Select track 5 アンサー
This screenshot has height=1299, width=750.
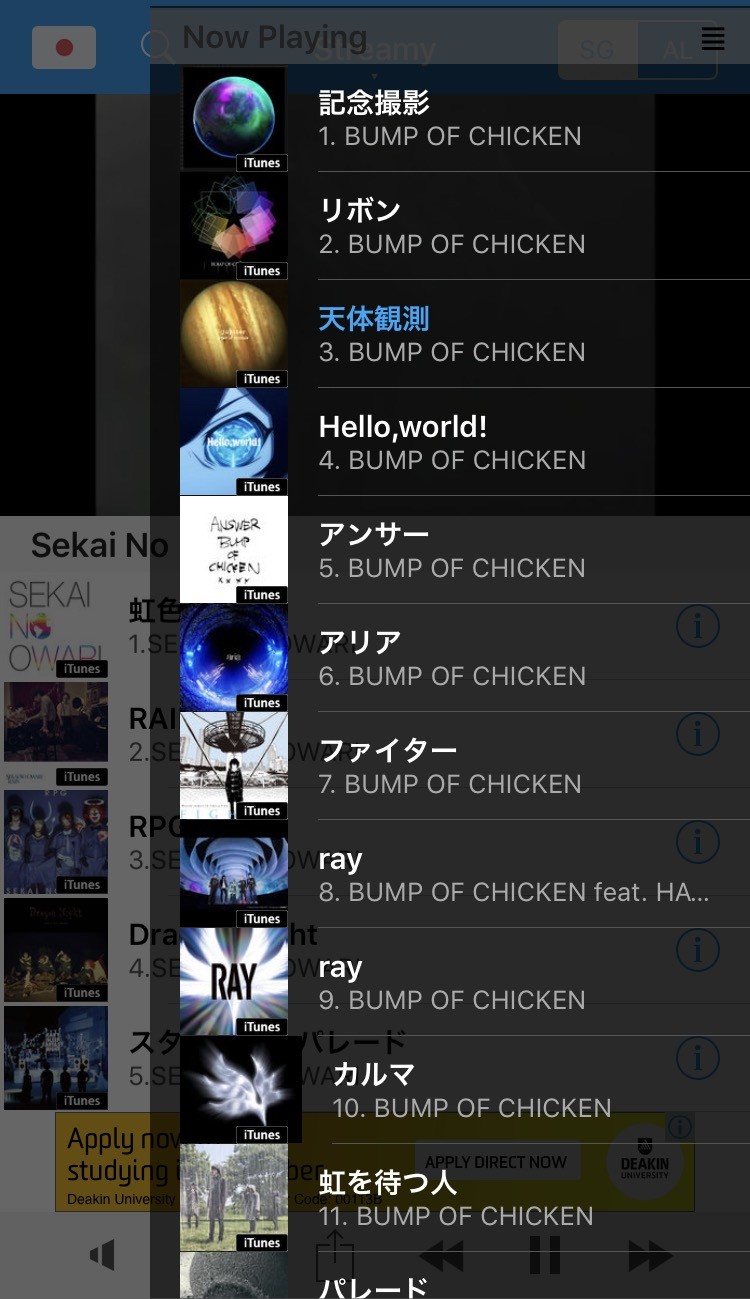point(450,551)
